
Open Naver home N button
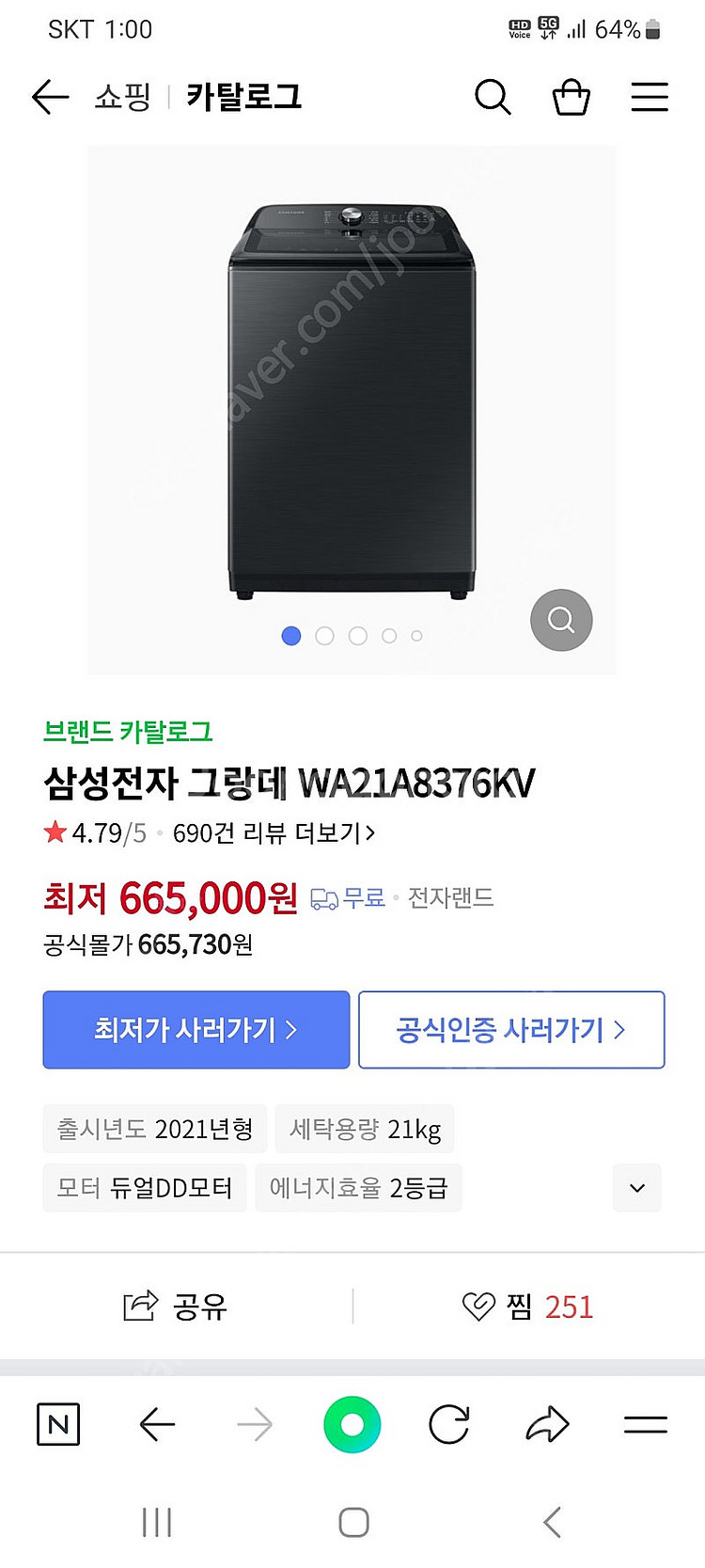tap(58, 1425)
